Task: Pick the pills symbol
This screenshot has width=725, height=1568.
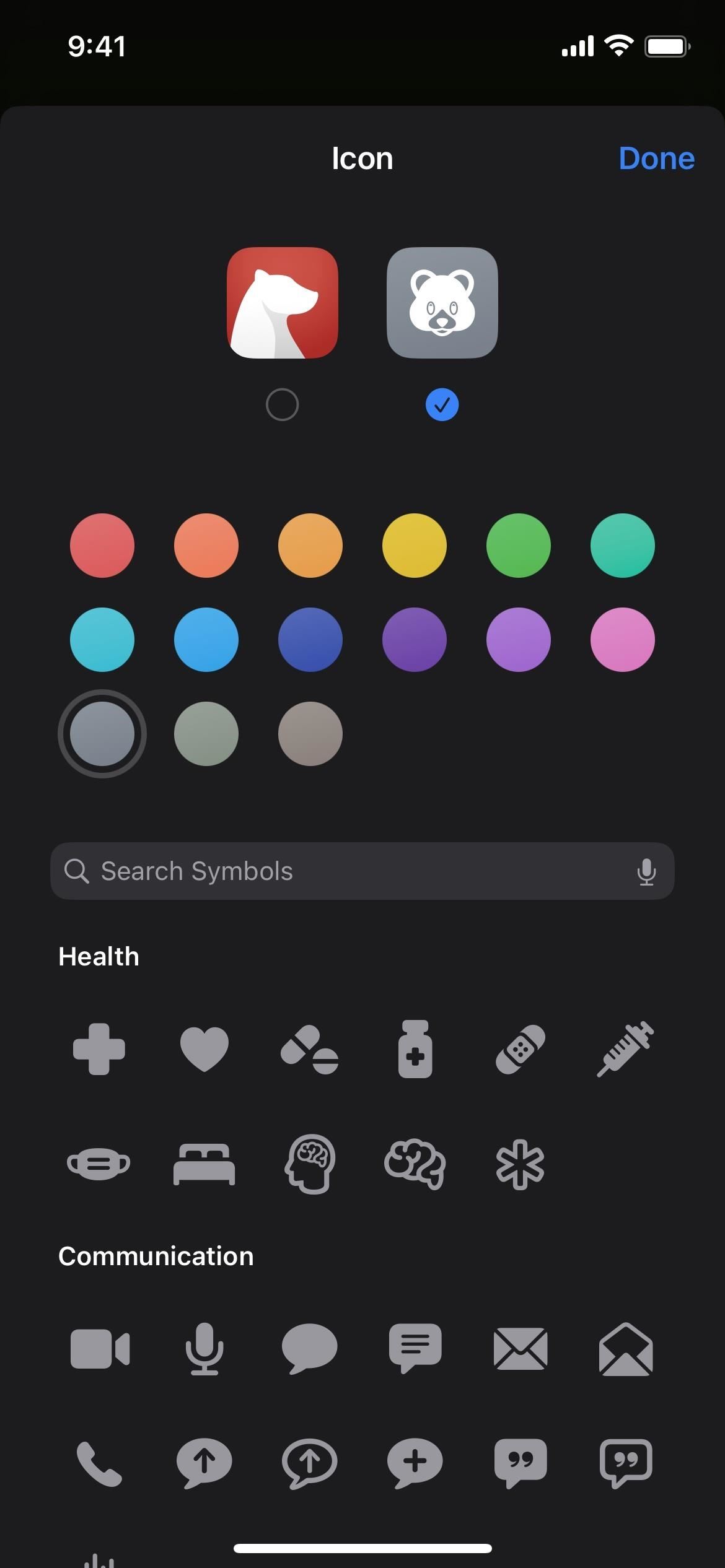Action: tap(309, 1049)
